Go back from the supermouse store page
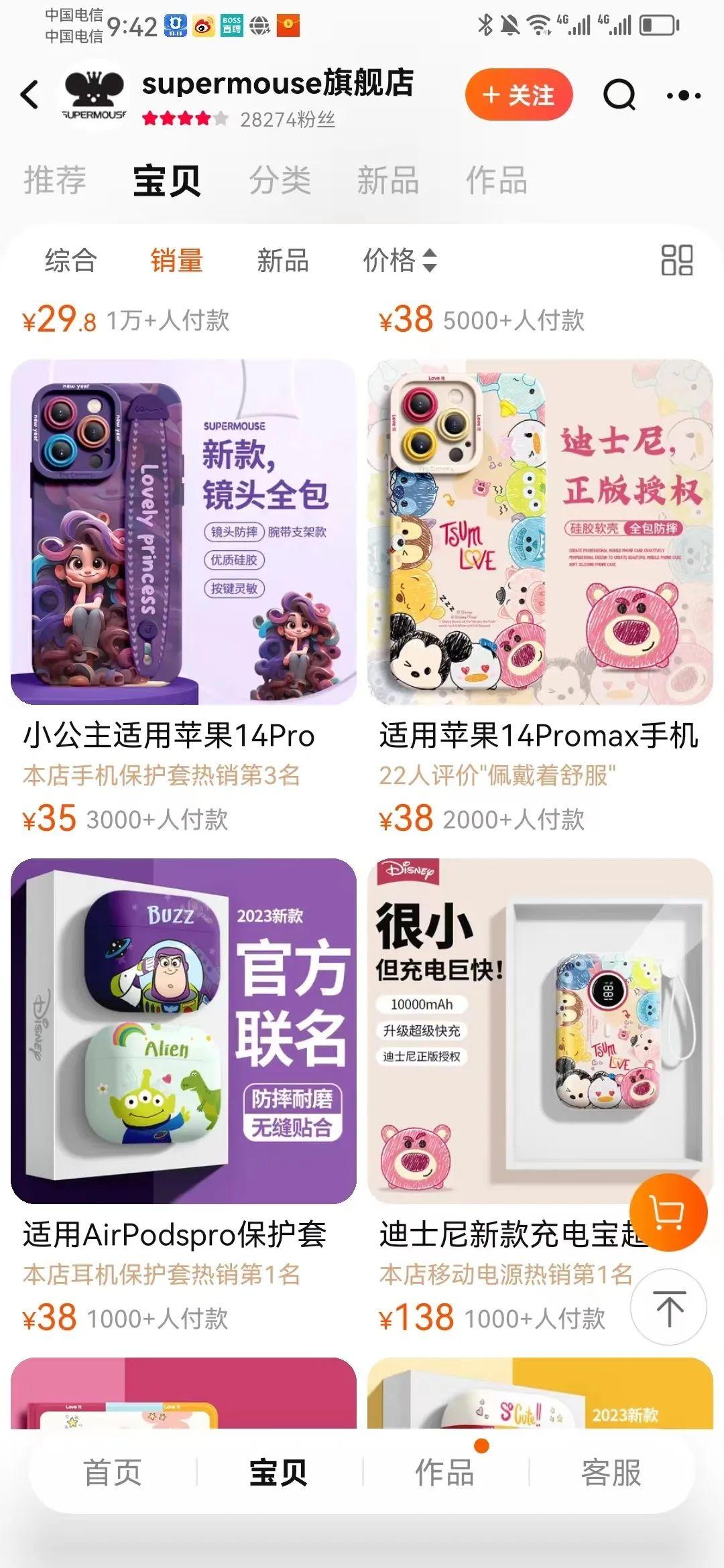 click(x=30, y=94)
